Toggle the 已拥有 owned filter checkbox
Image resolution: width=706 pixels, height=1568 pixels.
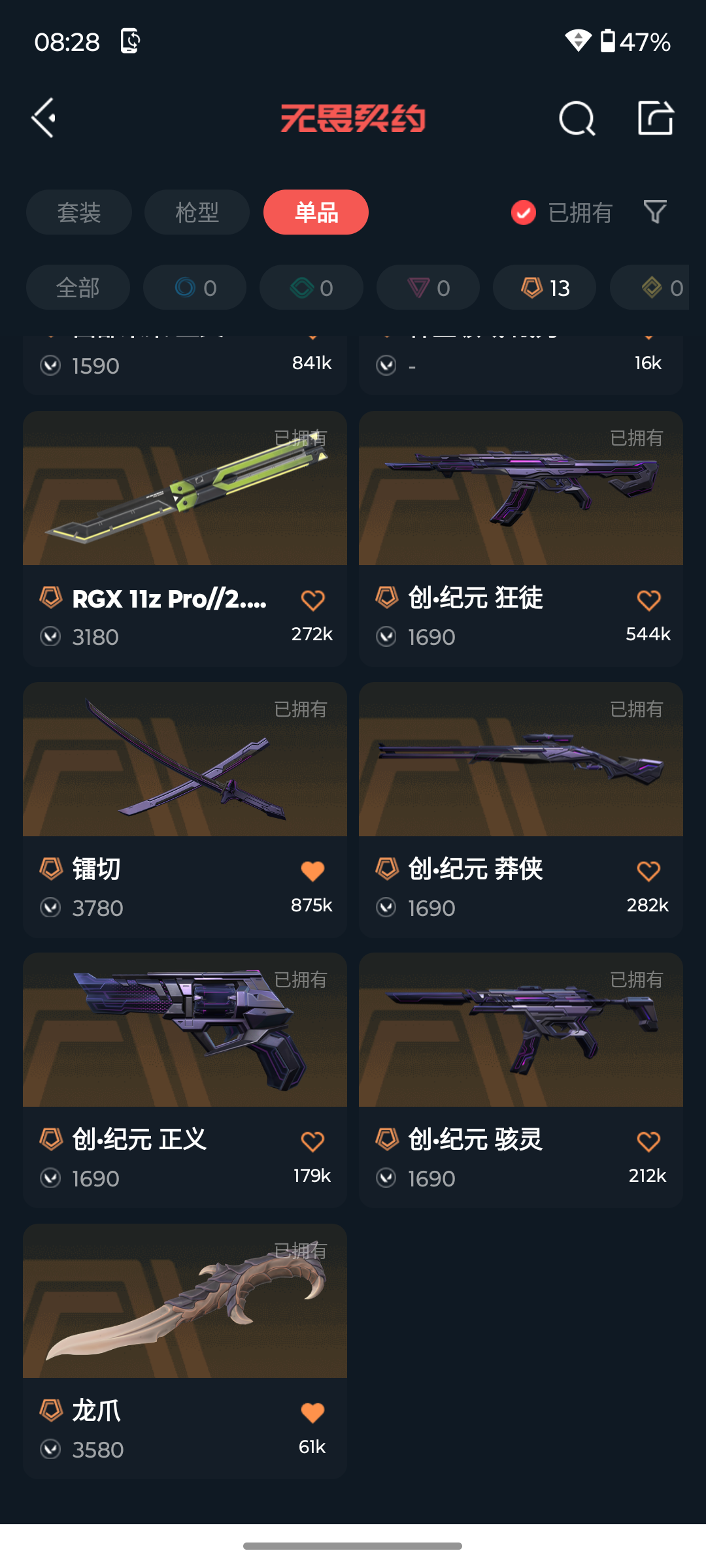pos(524,212)
